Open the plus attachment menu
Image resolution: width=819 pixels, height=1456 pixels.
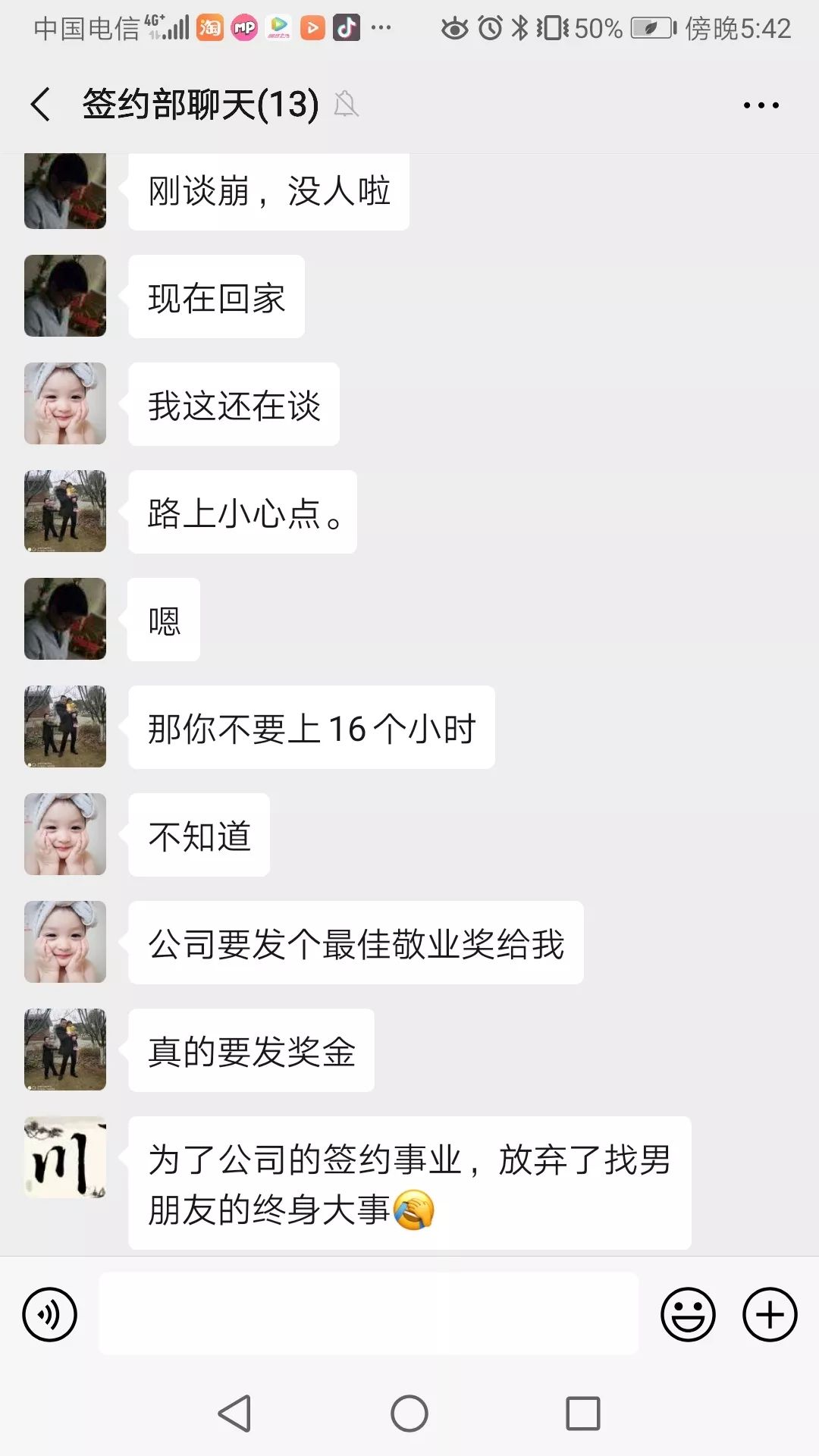(x=770, y=1314)
